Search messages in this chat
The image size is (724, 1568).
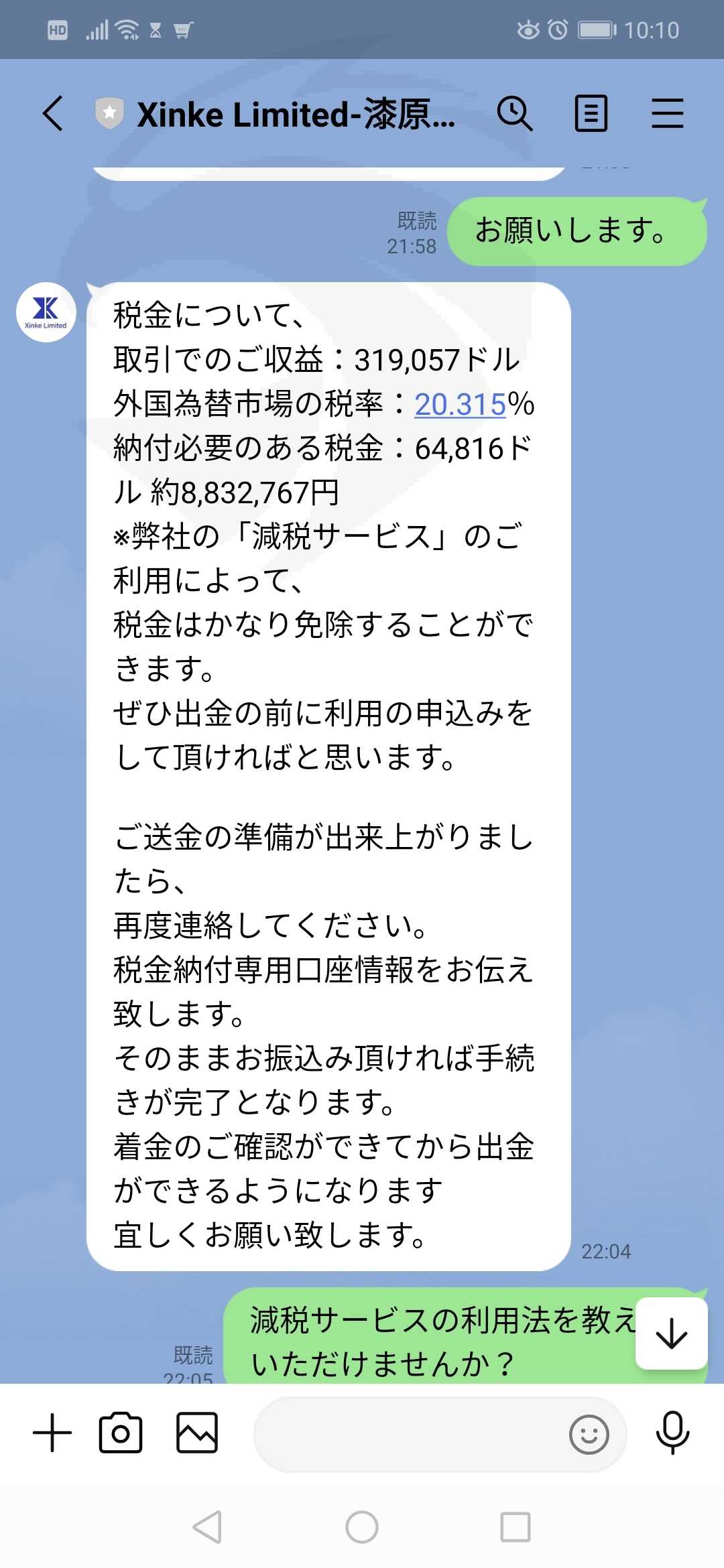click(514, 113)
